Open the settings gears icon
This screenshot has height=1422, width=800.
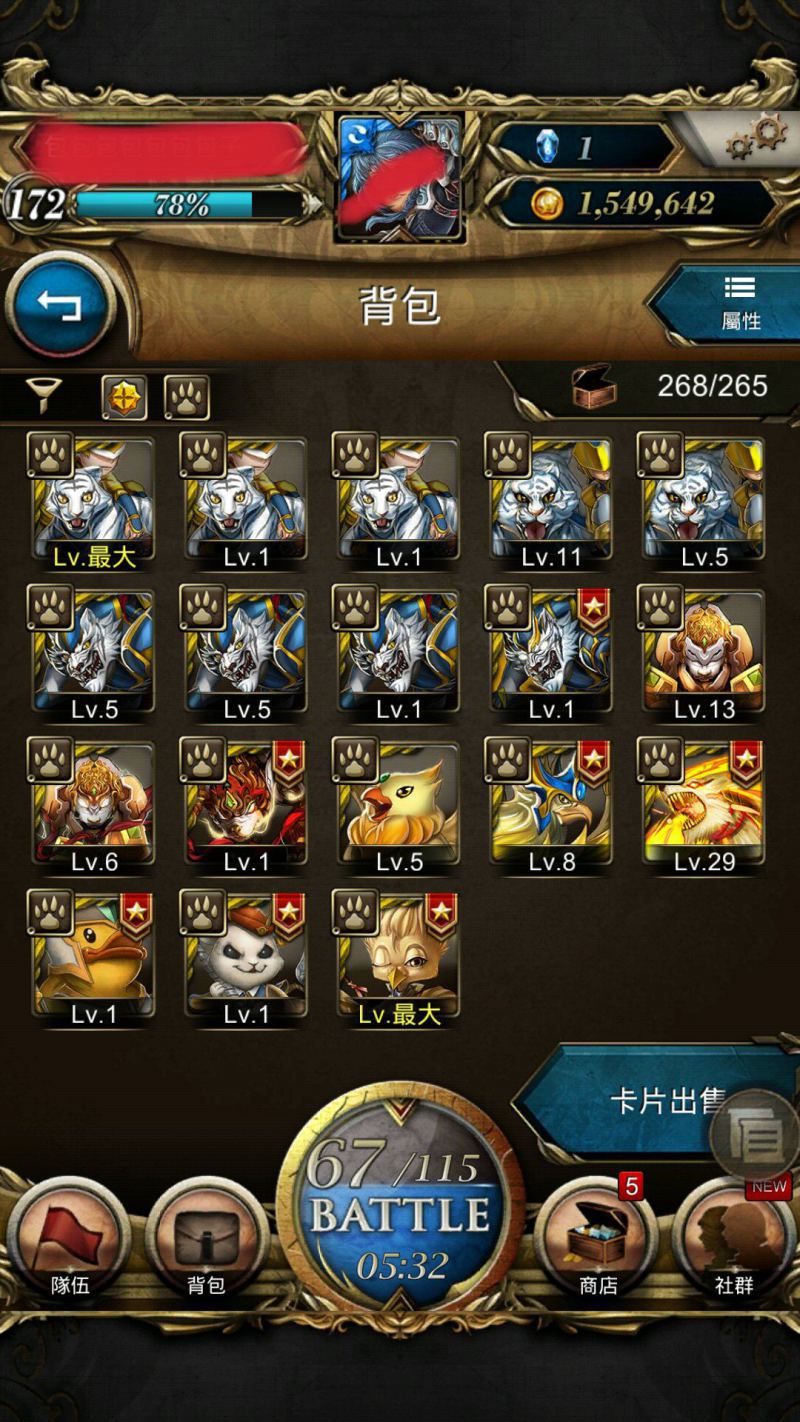coord(754,138)
